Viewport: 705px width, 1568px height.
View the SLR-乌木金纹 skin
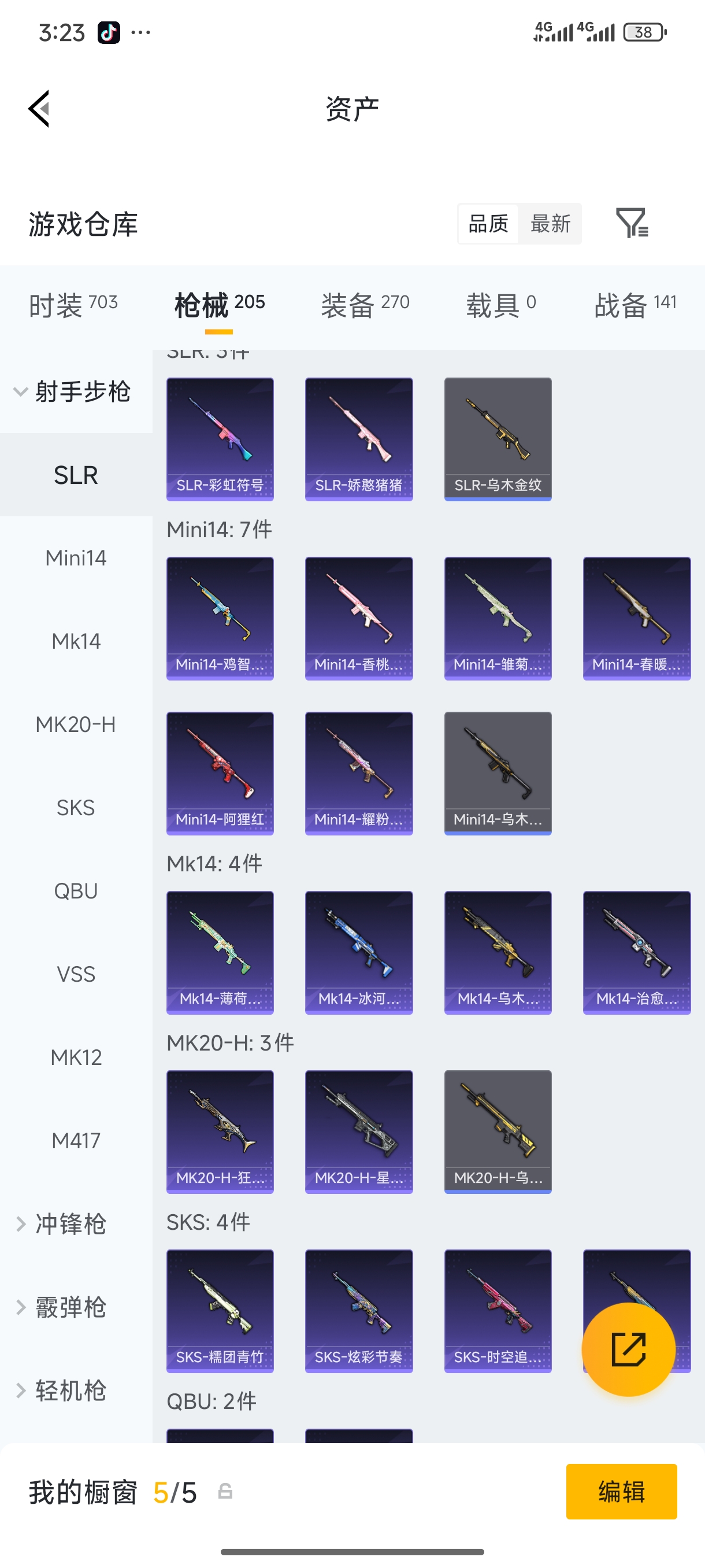tap(498, 439)
